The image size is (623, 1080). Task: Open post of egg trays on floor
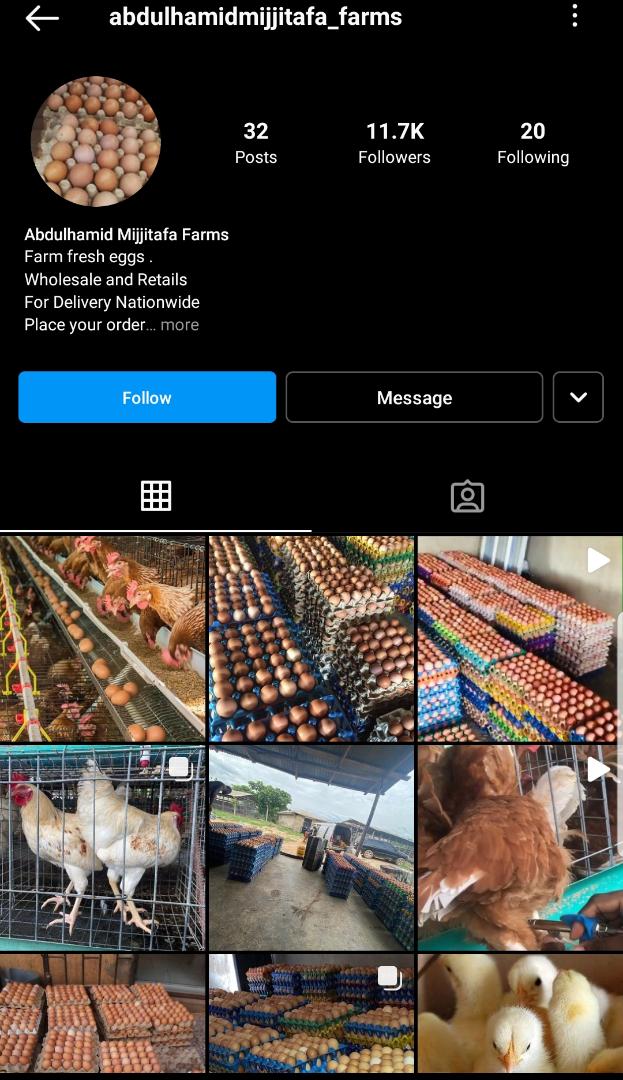[102, 1013]
